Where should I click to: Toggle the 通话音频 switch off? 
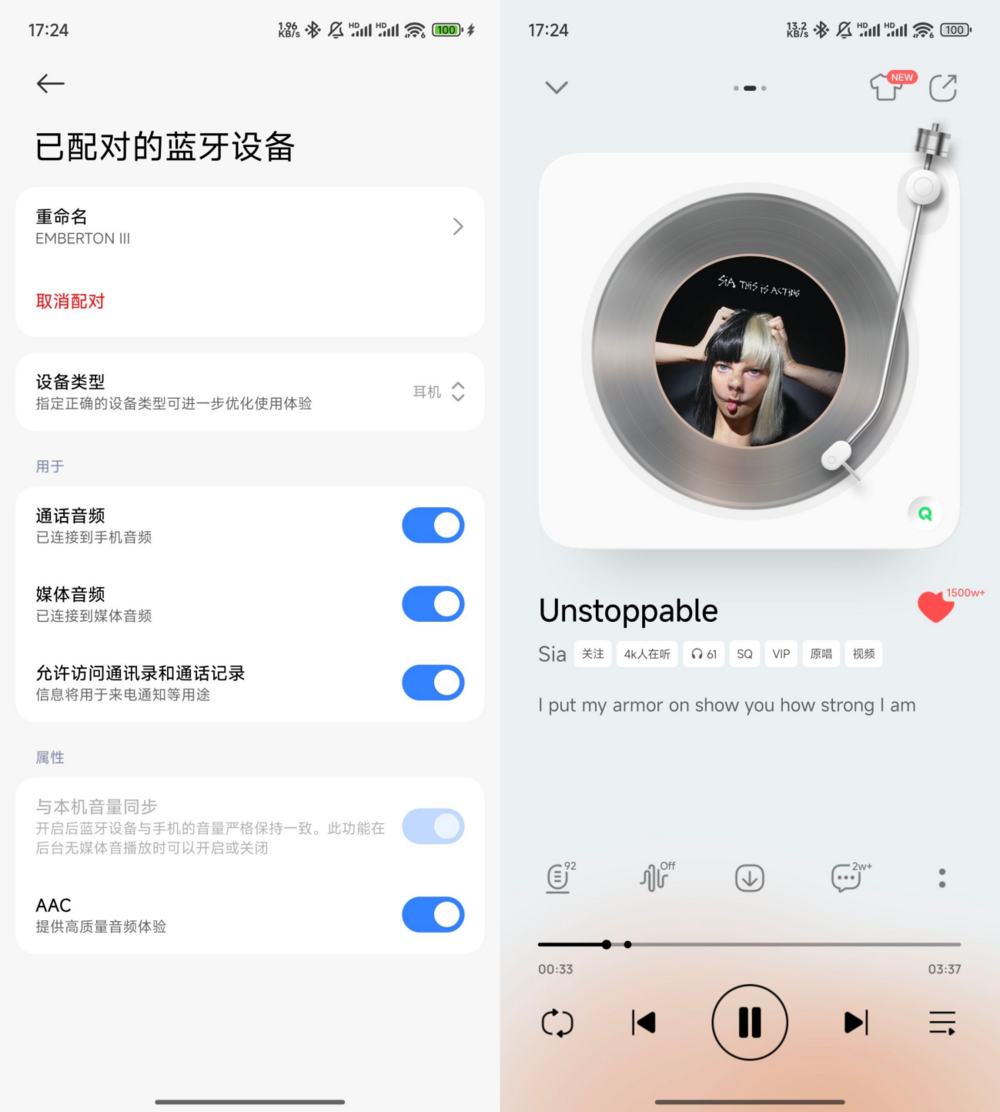(x=433, y=525)
